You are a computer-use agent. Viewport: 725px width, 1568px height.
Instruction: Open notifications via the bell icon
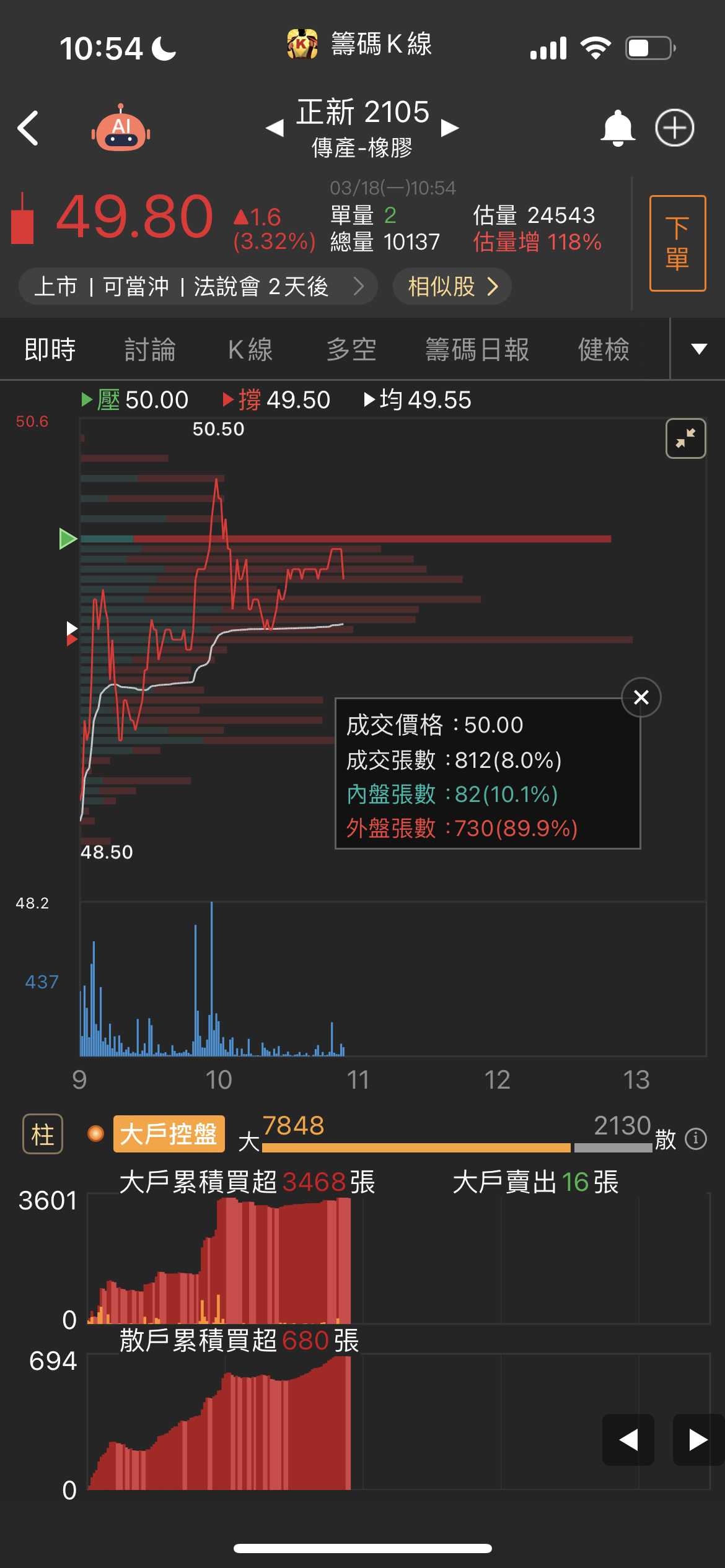[617, 127]
